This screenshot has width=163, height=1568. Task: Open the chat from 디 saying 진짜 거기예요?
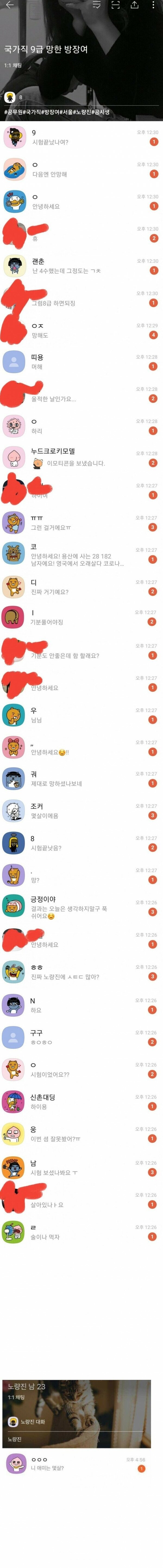point(81,587)
